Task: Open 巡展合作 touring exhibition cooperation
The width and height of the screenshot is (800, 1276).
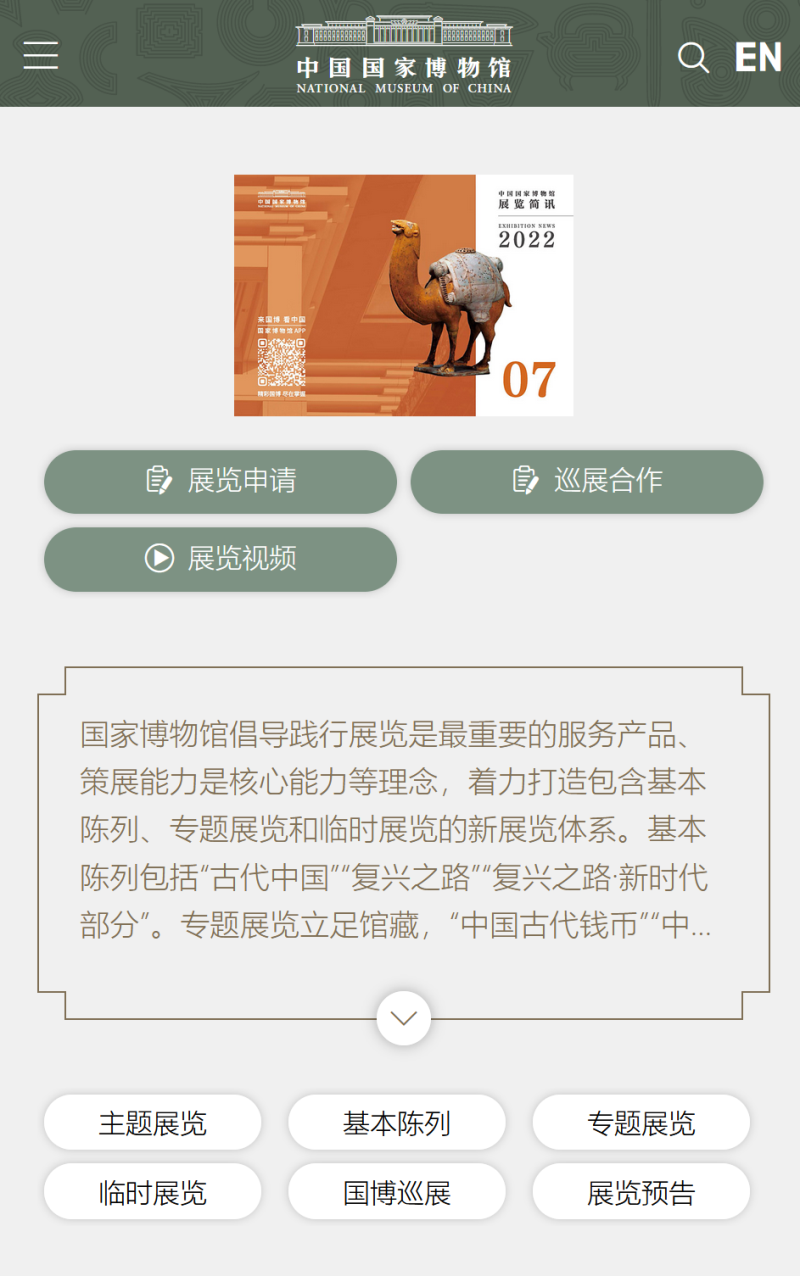Action: [x=586, y=481]
